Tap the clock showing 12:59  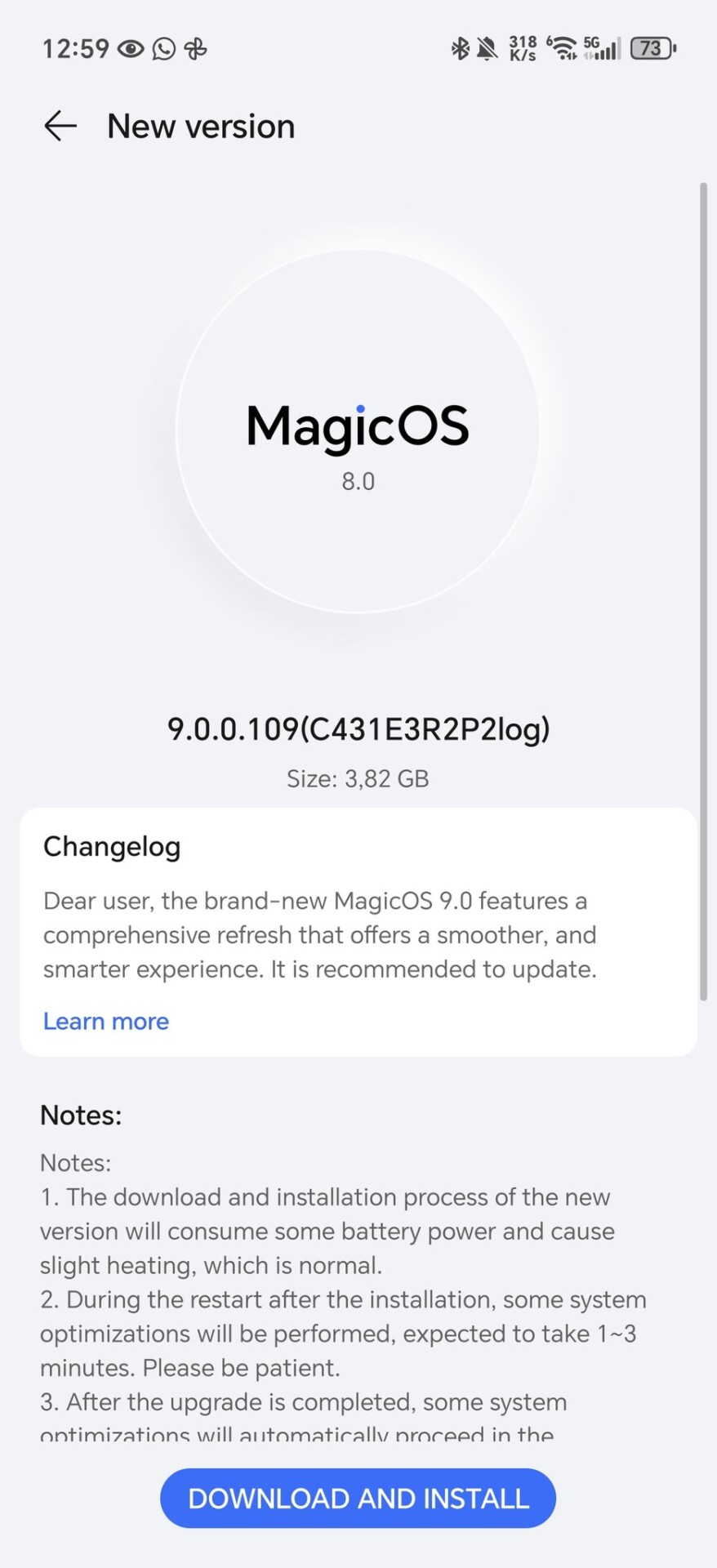click(76, 49)
